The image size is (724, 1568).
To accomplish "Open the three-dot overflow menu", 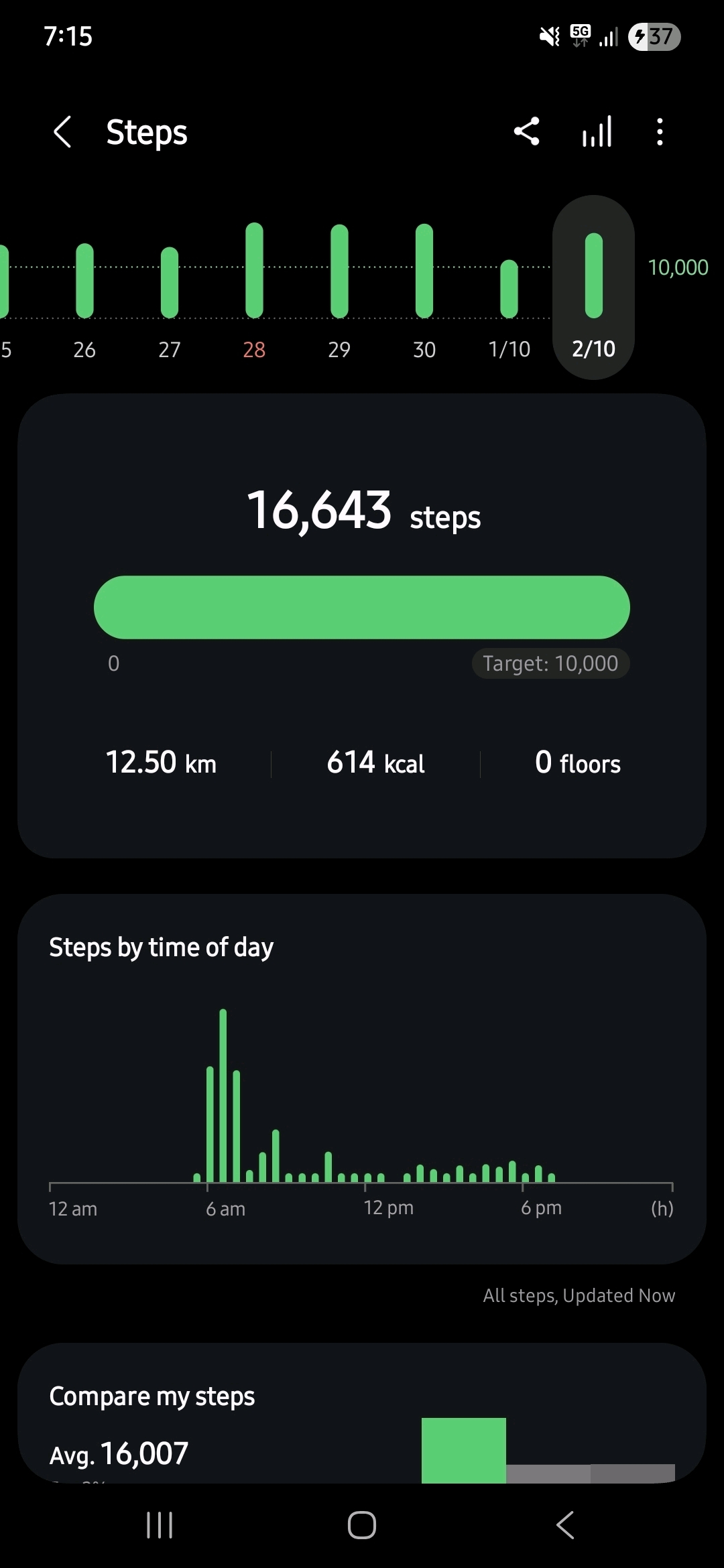I will [660, 132].
